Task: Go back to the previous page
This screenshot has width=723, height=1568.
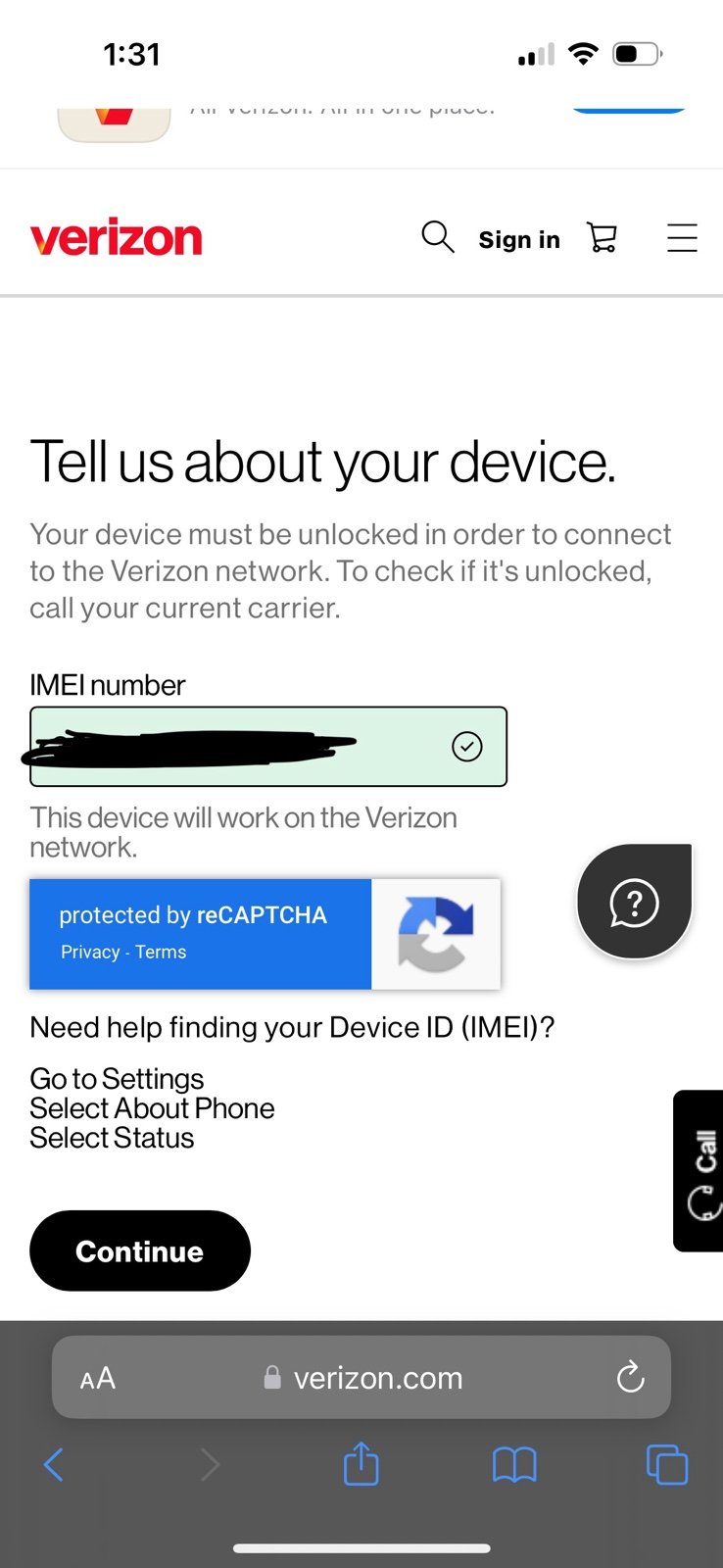Action: point(54,1465)
